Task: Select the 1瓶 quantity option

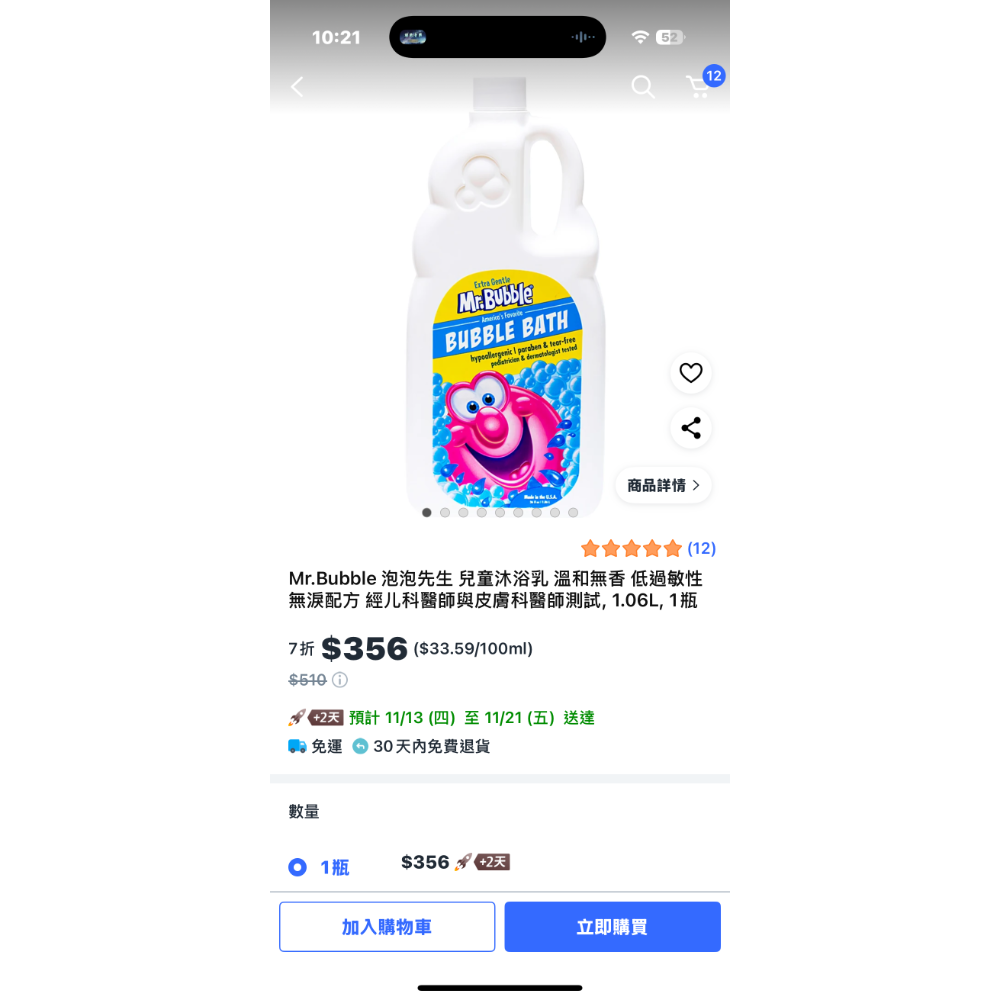Action: [298, 867]
